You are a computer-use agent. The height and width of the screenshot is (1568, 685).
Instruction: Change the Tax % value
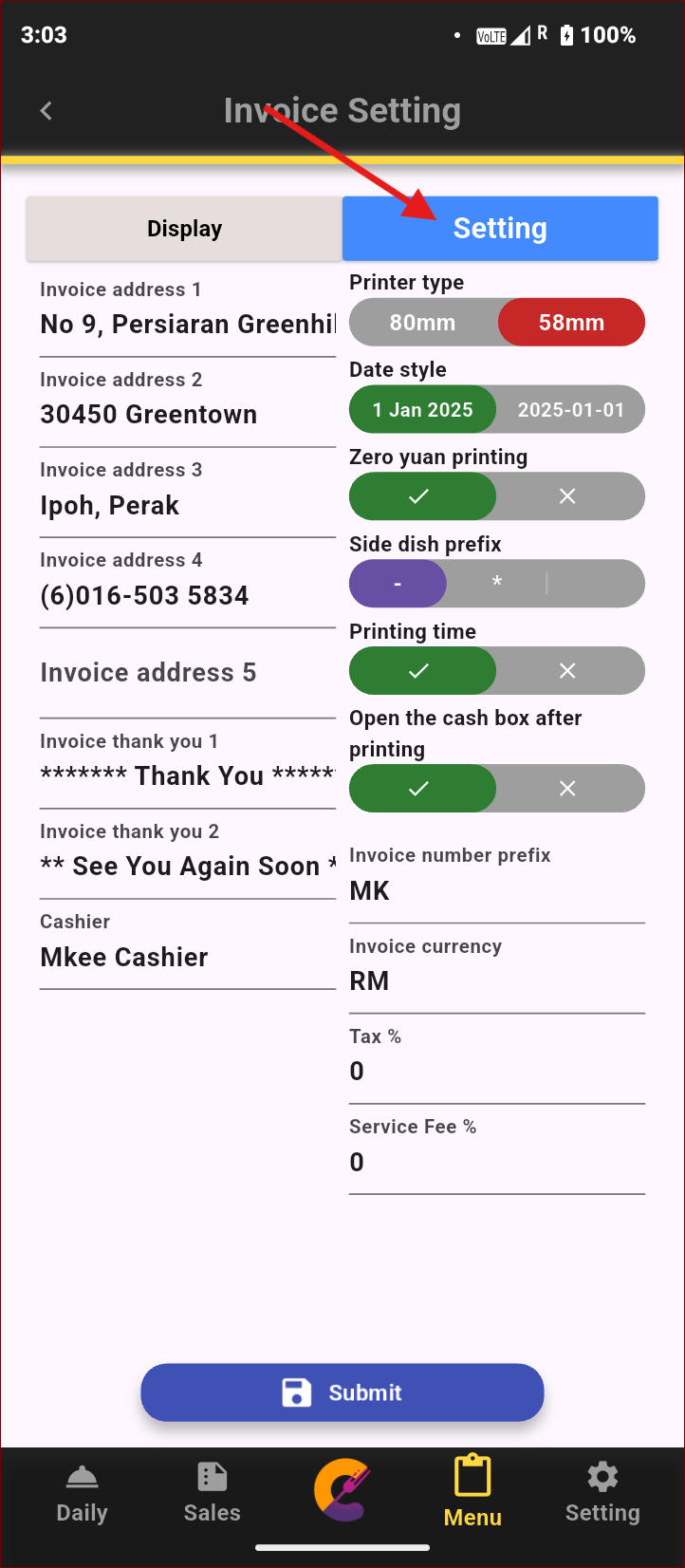(496, 1072)
